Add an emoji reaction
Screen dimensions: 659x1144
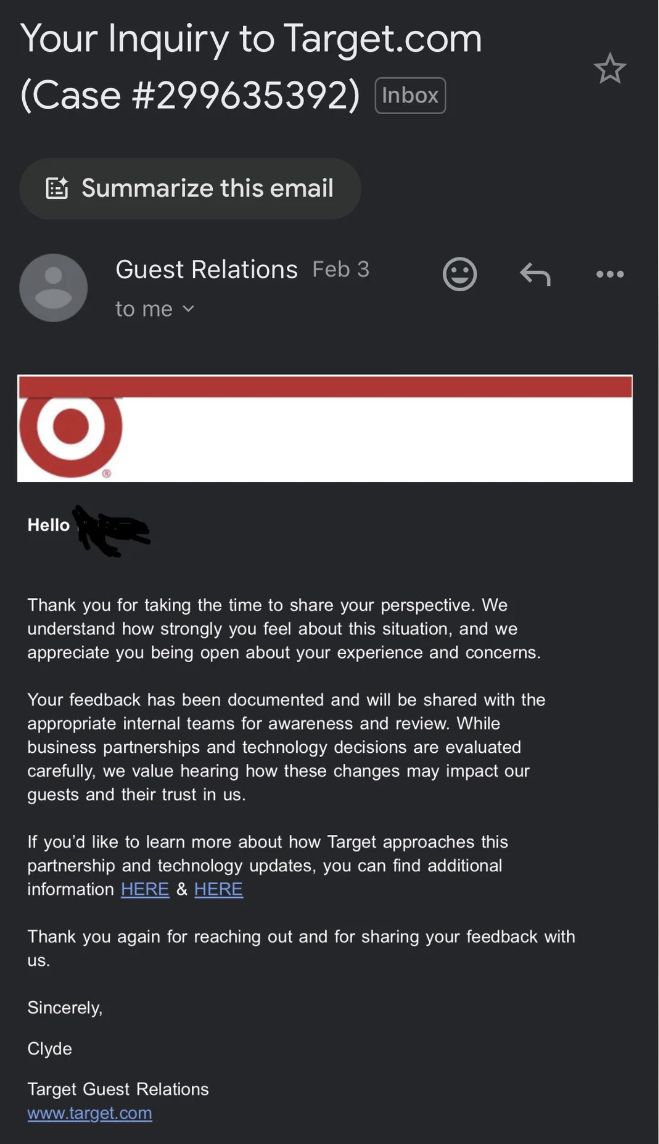[460, 274]
